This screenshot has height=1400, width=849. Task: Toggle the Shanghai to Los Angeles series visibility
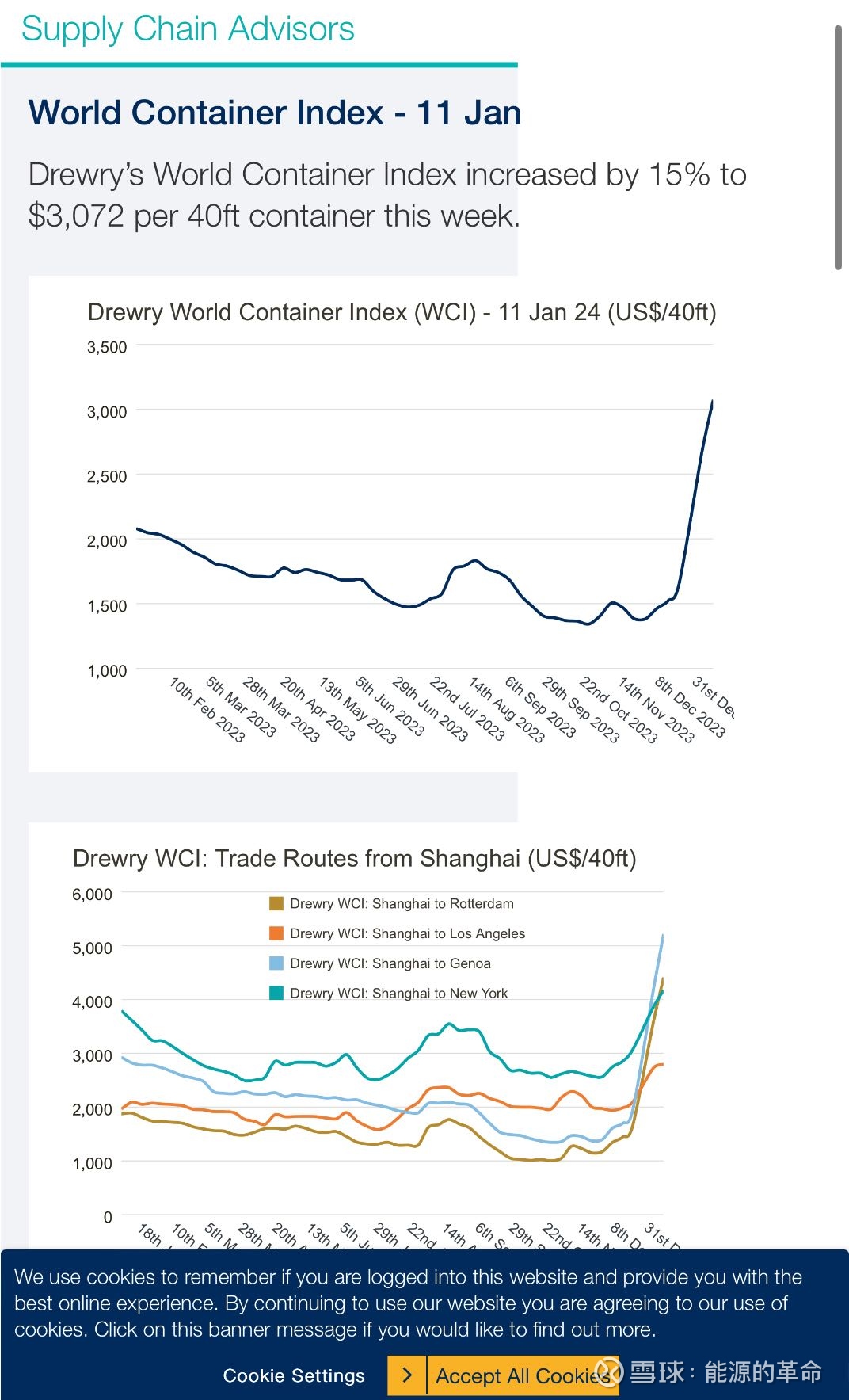point(406,933)
